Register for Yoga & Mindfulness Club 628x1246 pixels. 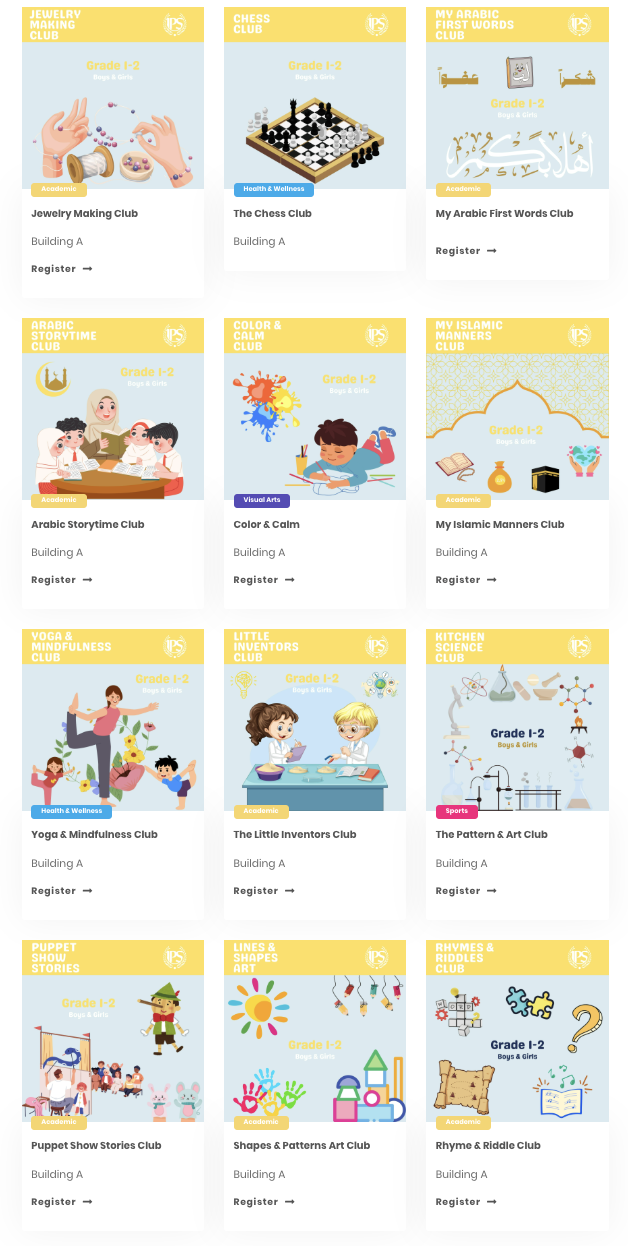tap(61, 891)
